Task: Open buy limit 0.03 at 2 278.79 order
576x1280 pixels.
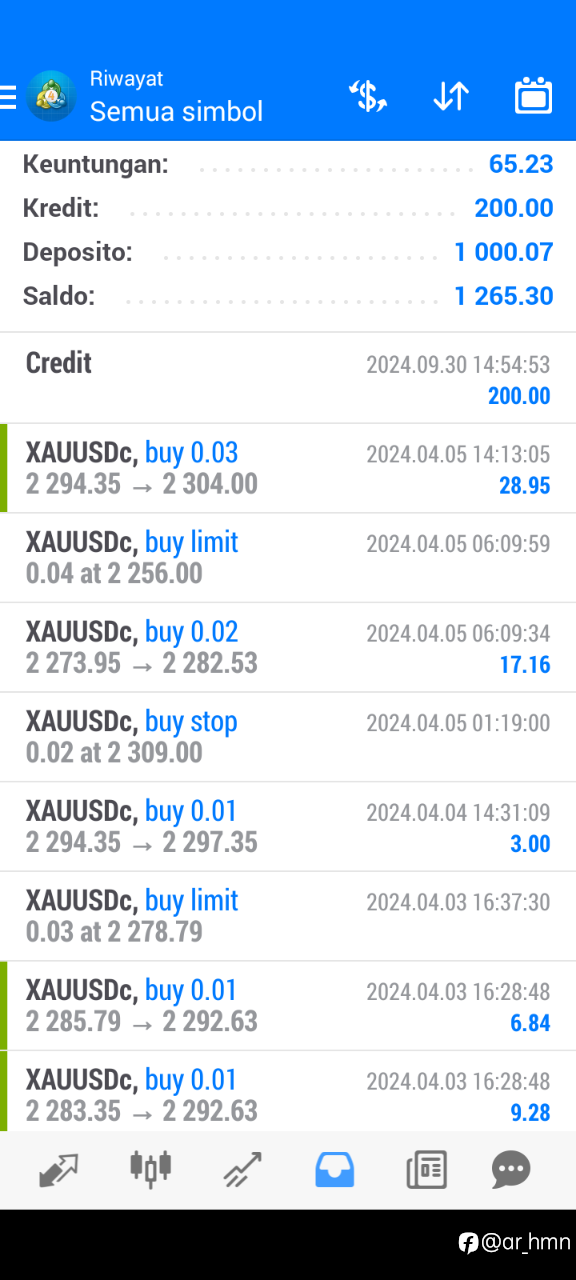Action: click(288, 916)
